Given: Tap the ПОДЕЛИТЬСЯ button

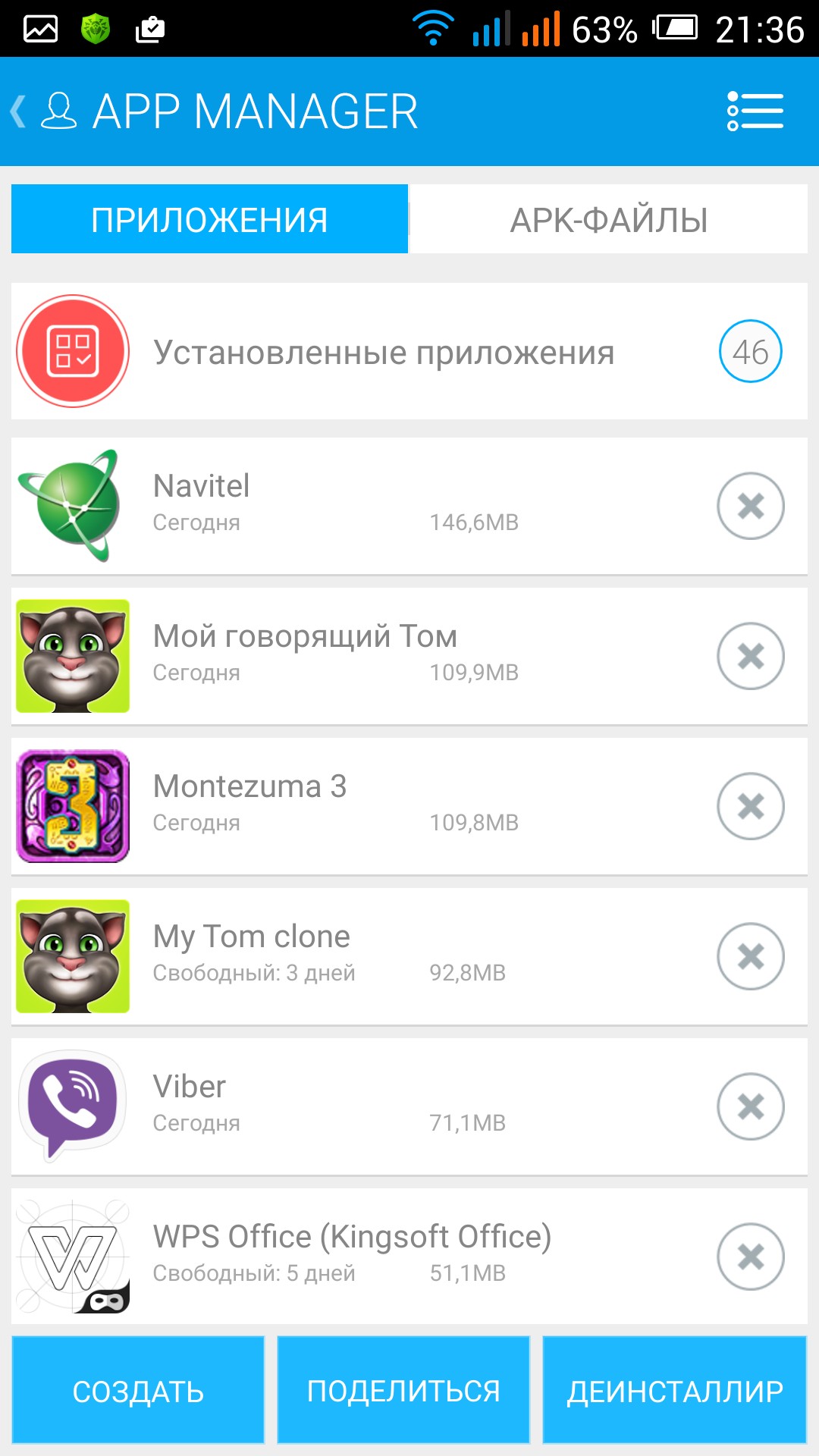Looking at the screenshot, I should pos(403,1391).
